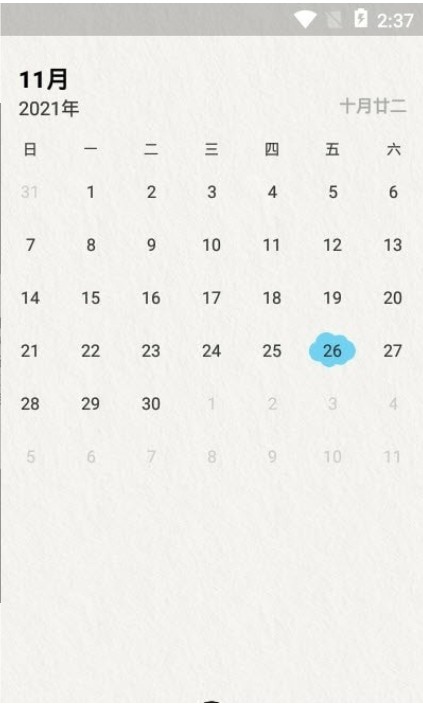
Task: Pick November 10 in the calendar grid
Action: tap(212, 245)
